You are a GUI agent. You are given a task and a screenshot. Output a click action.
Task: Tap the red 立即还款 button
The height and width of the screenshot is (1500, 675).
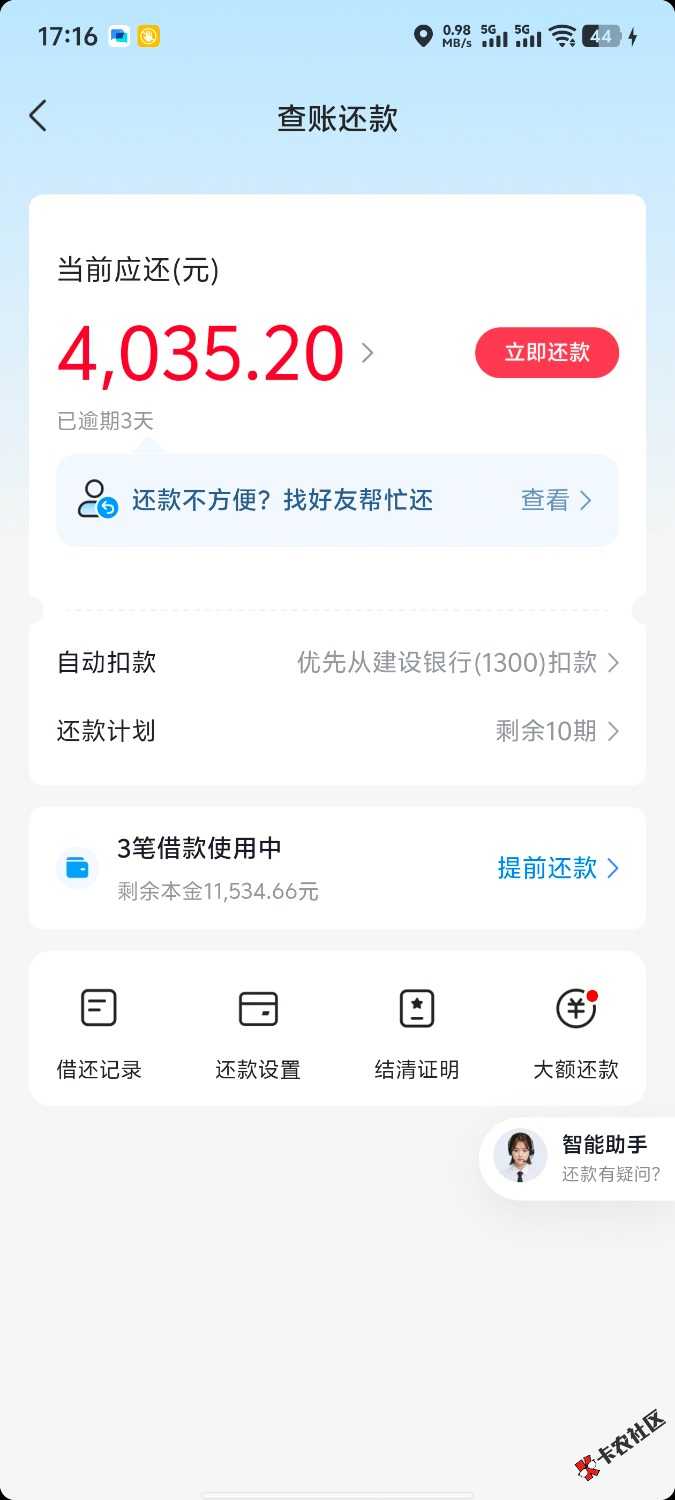click(547, 353)
